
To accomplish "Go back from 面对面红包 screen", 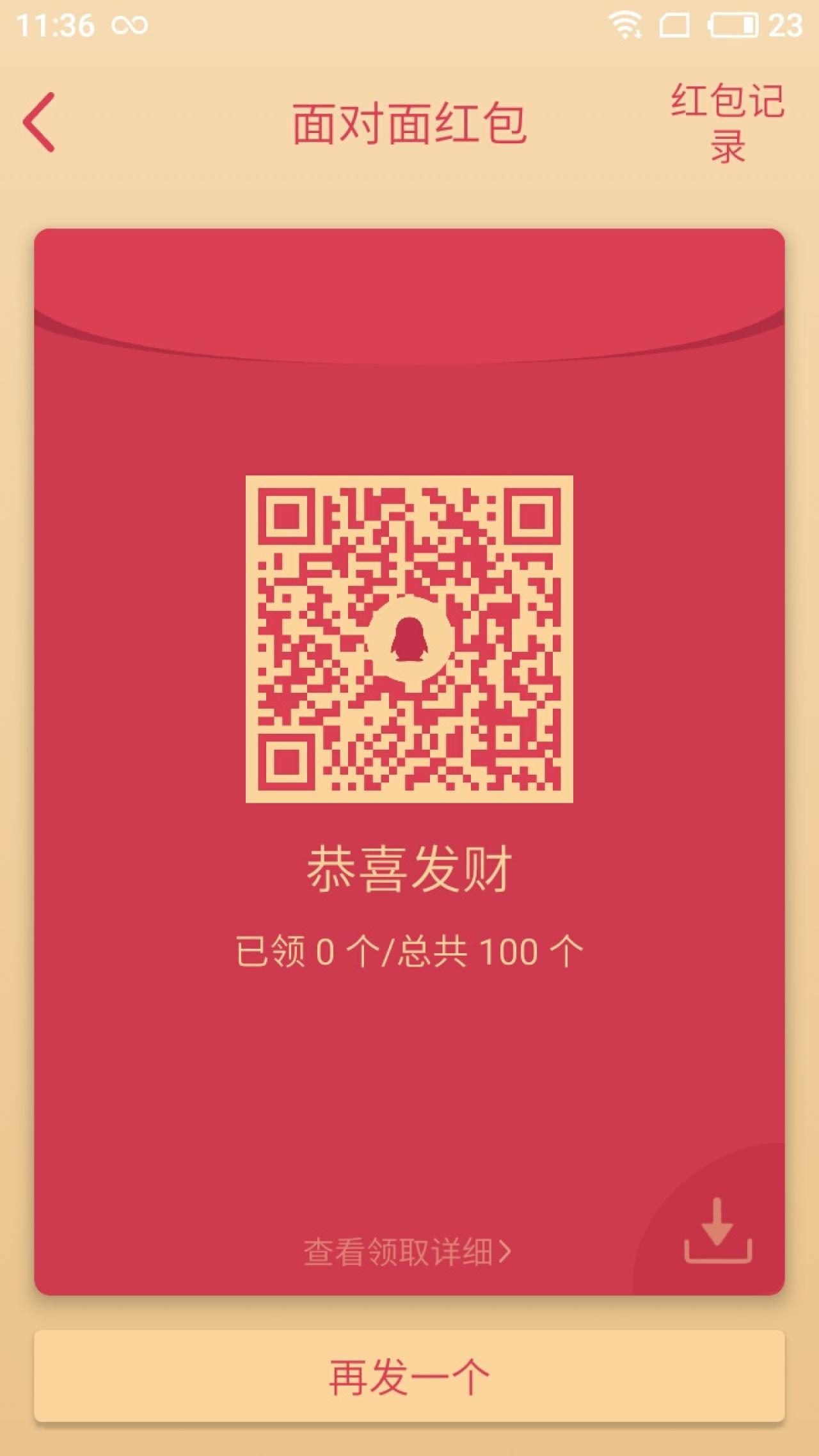I will [x=40, y=122].
